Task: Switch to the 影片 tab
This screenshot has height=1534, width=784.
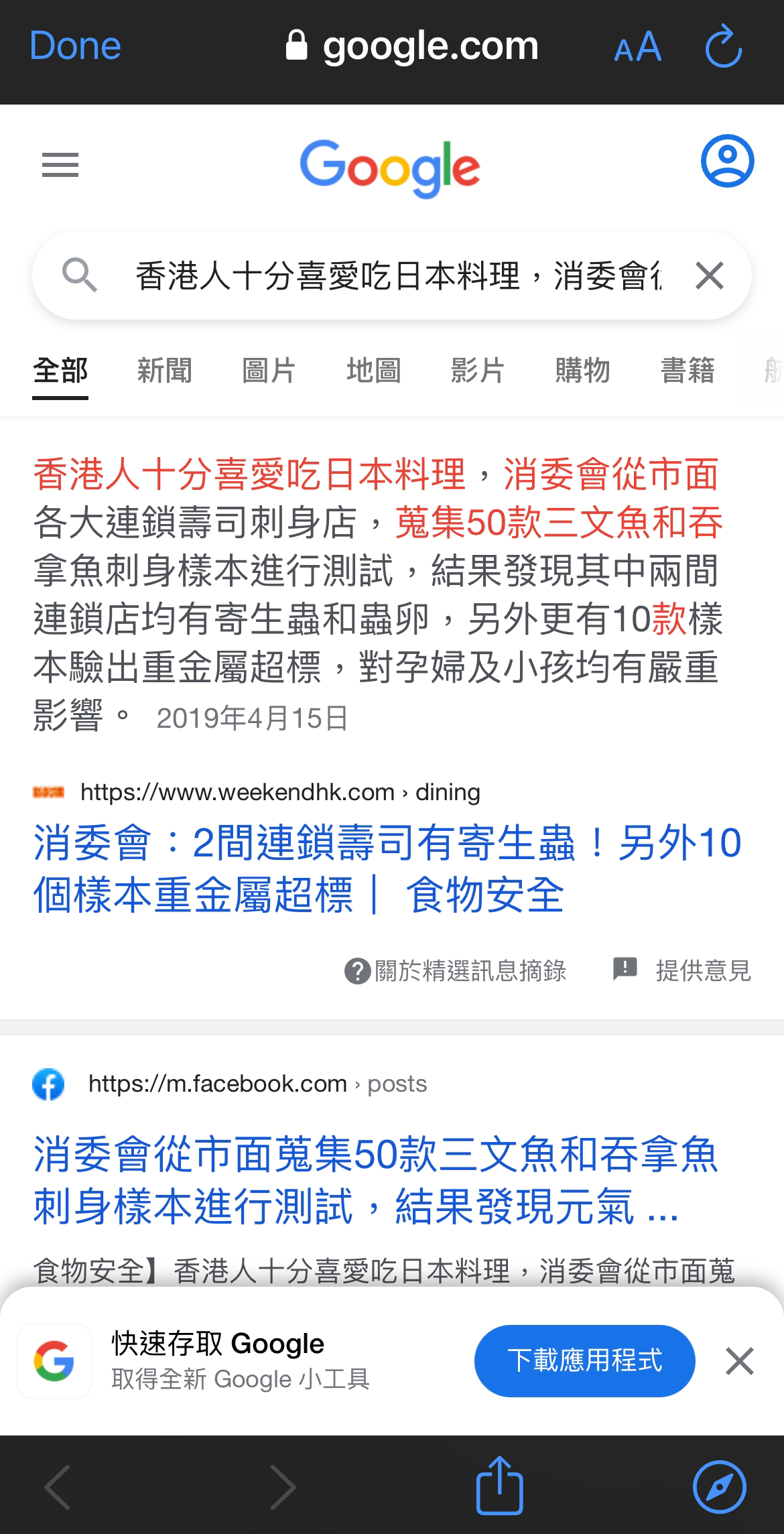Action: [x=478, y=371]
